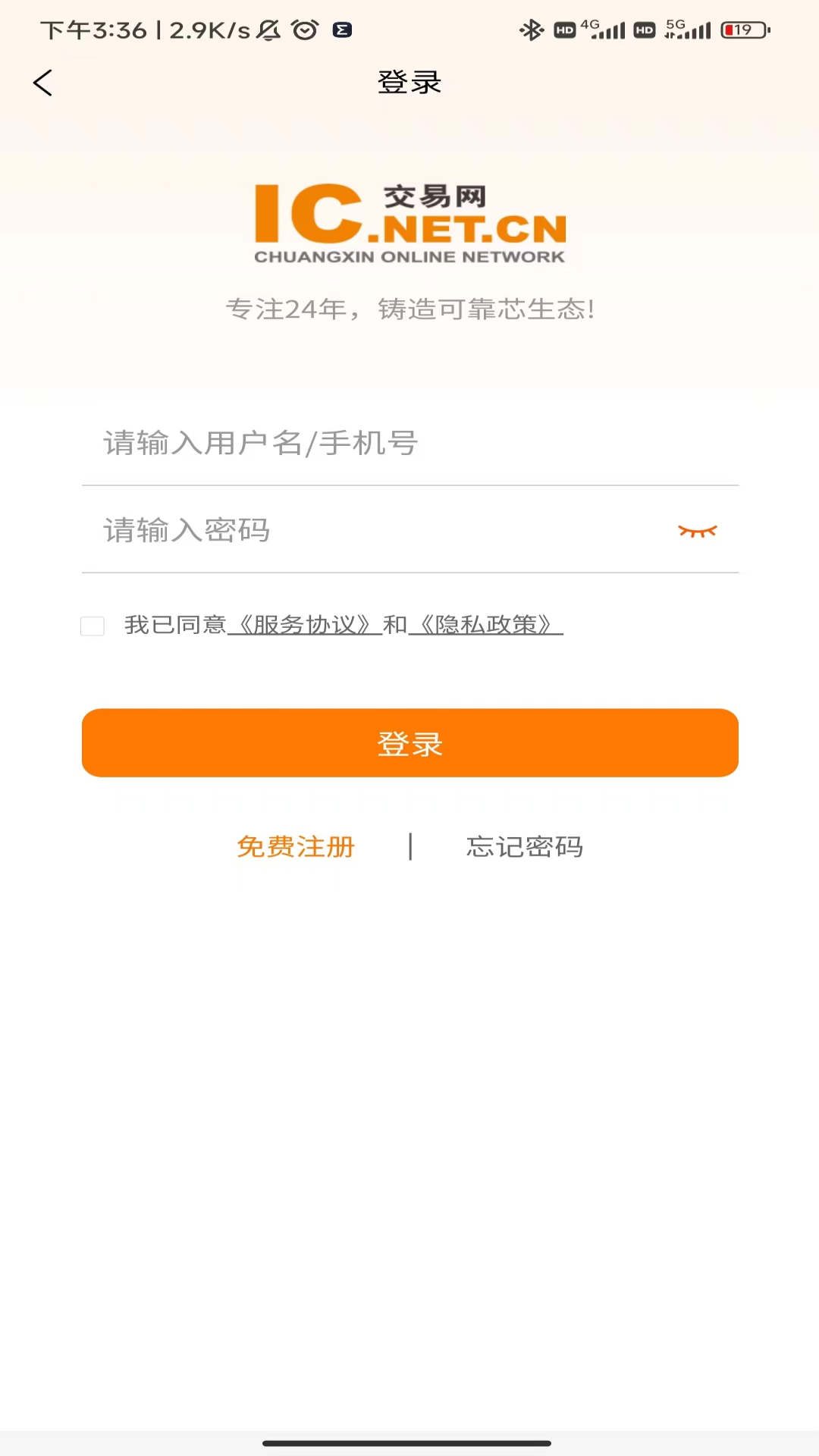Open the 隐私政策 privacy policy
This screenshot has height=1456, width=819.
point(488,625)
